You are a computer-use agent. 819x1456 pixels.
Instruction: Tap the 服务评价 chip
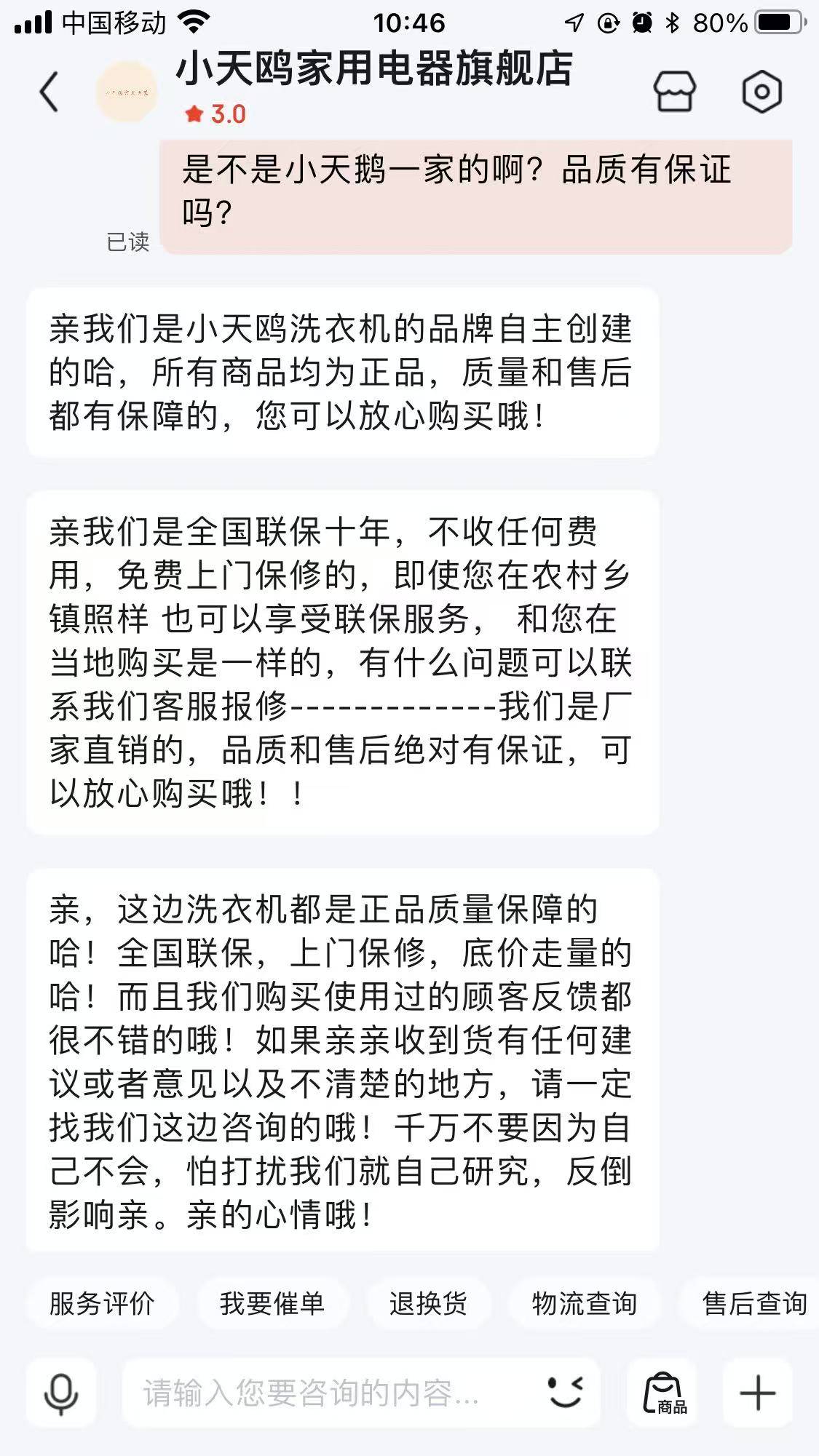coord(102,1303)
